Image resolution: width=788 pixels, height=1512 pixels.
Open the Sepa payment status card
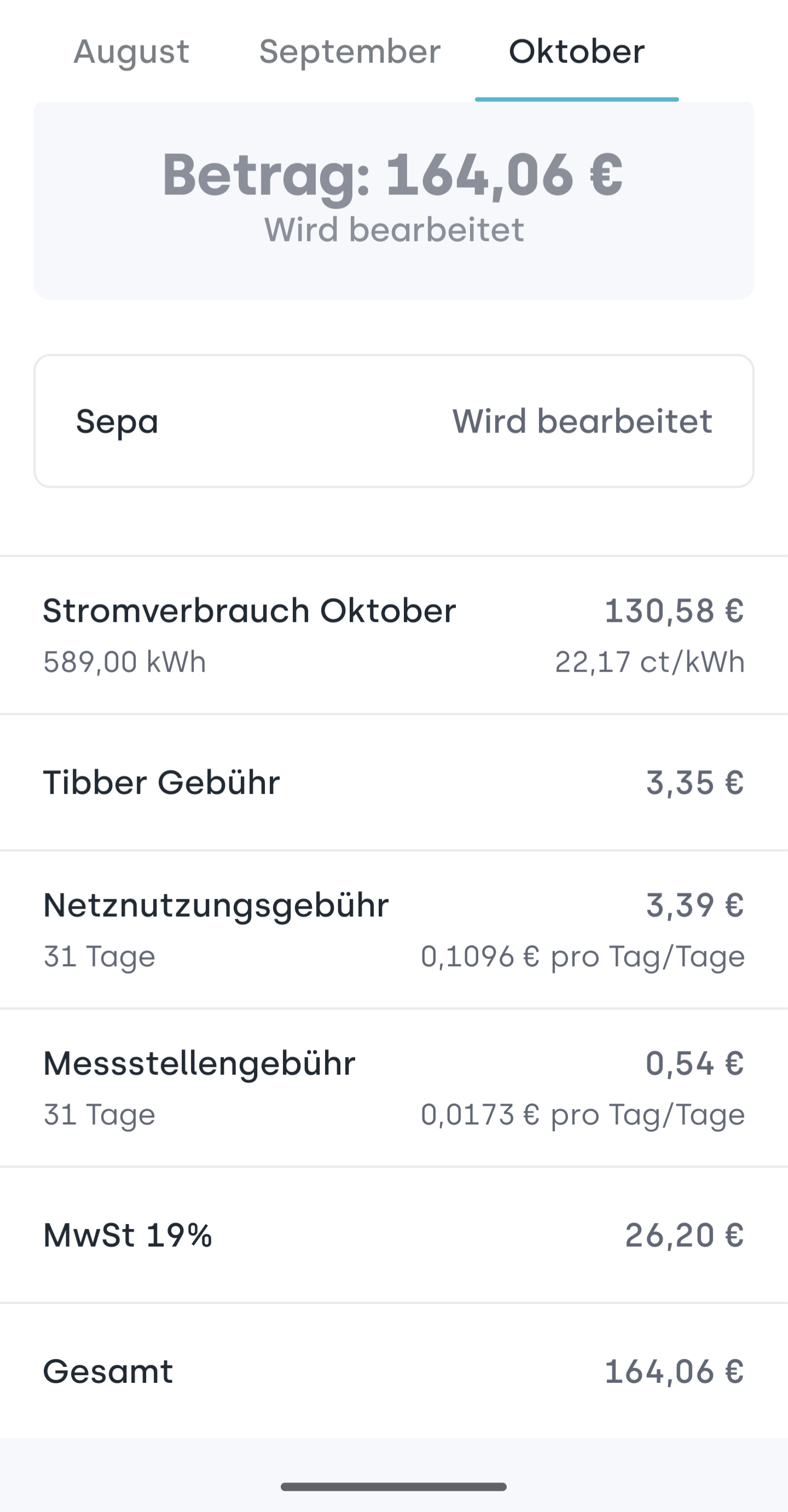click(x=393, y=421)
